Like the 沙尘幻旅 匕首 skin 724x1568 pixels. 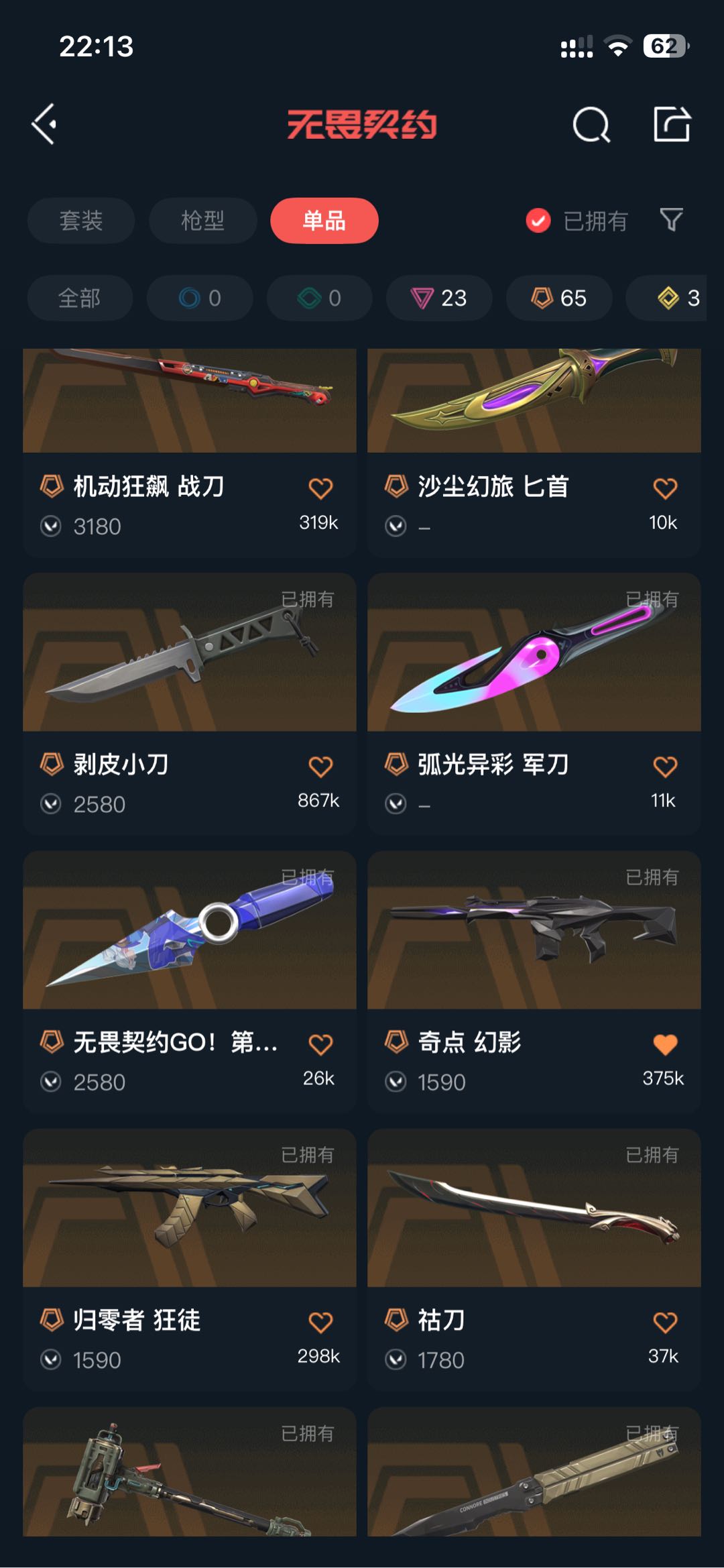(x=664, y=488)
